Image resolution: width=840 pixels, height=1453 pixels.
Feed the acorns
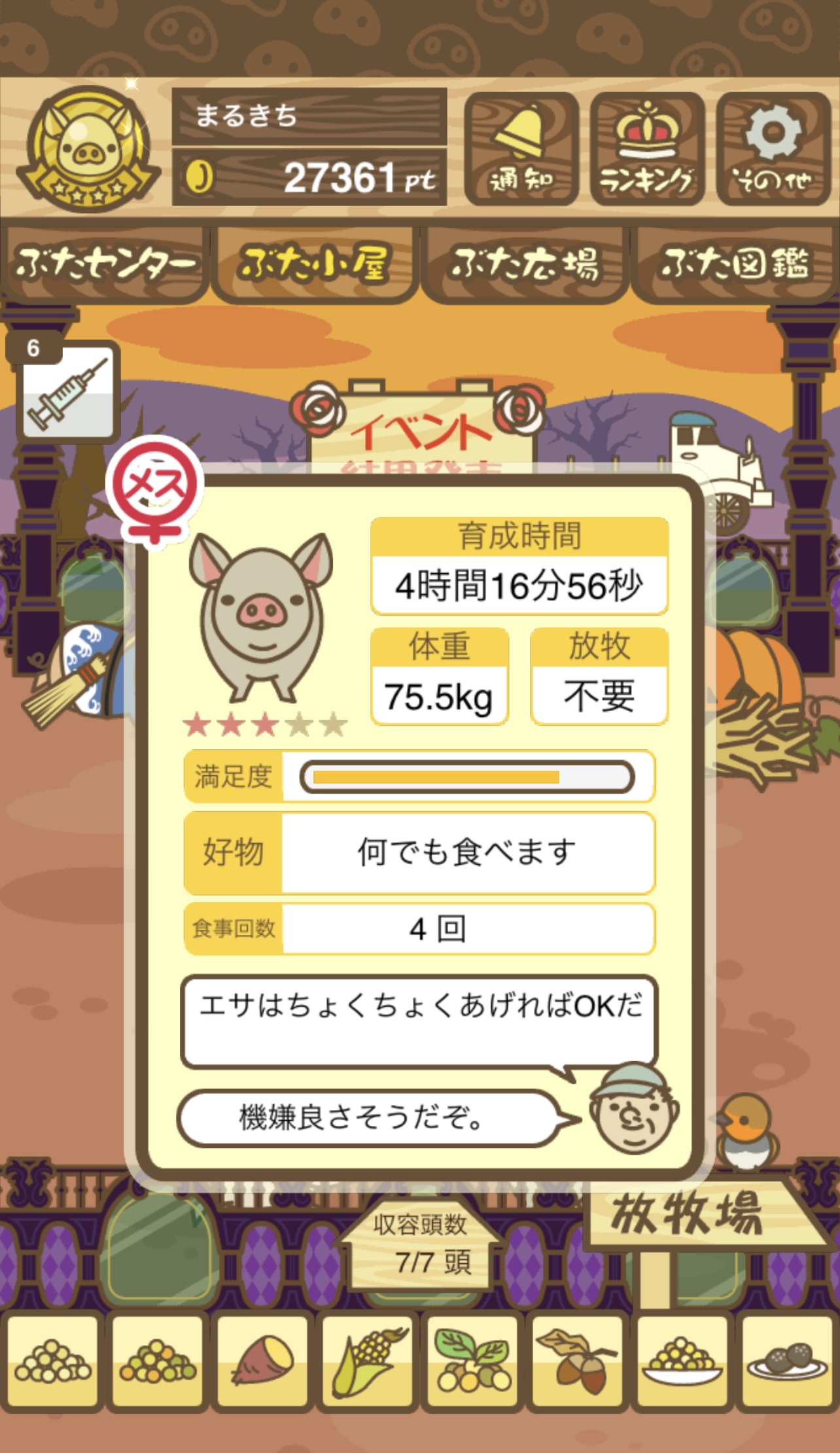point(577,1361)
